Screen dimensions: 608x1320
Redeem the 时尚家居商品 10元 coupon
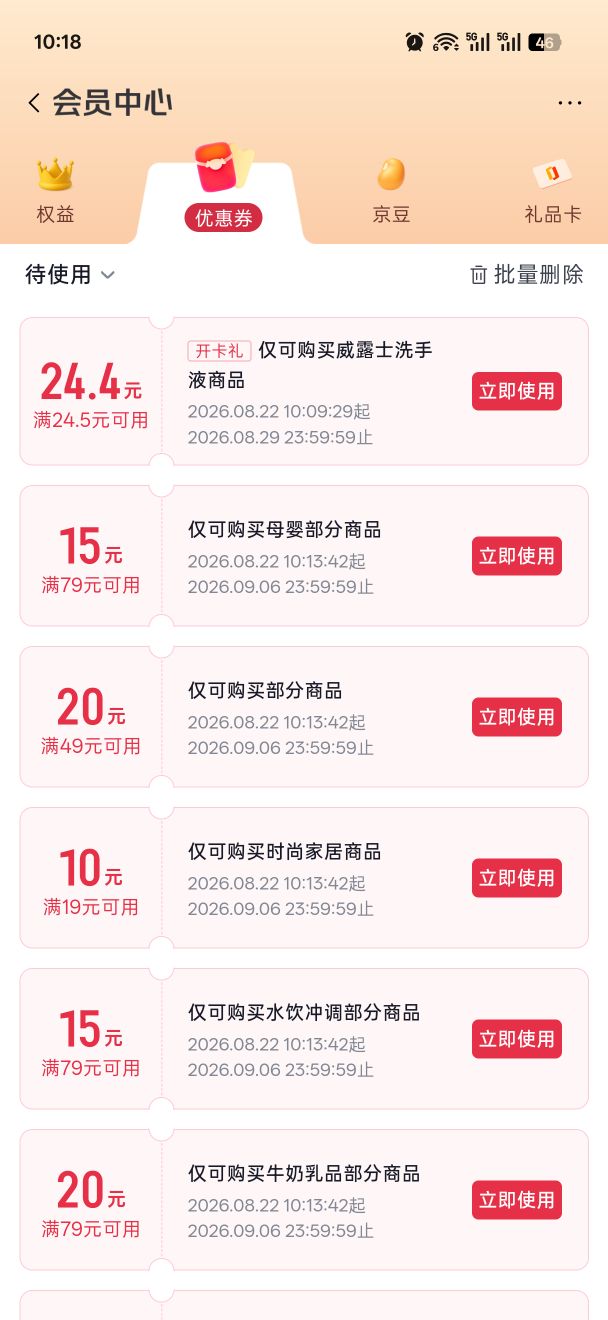[x=517, y=878]
